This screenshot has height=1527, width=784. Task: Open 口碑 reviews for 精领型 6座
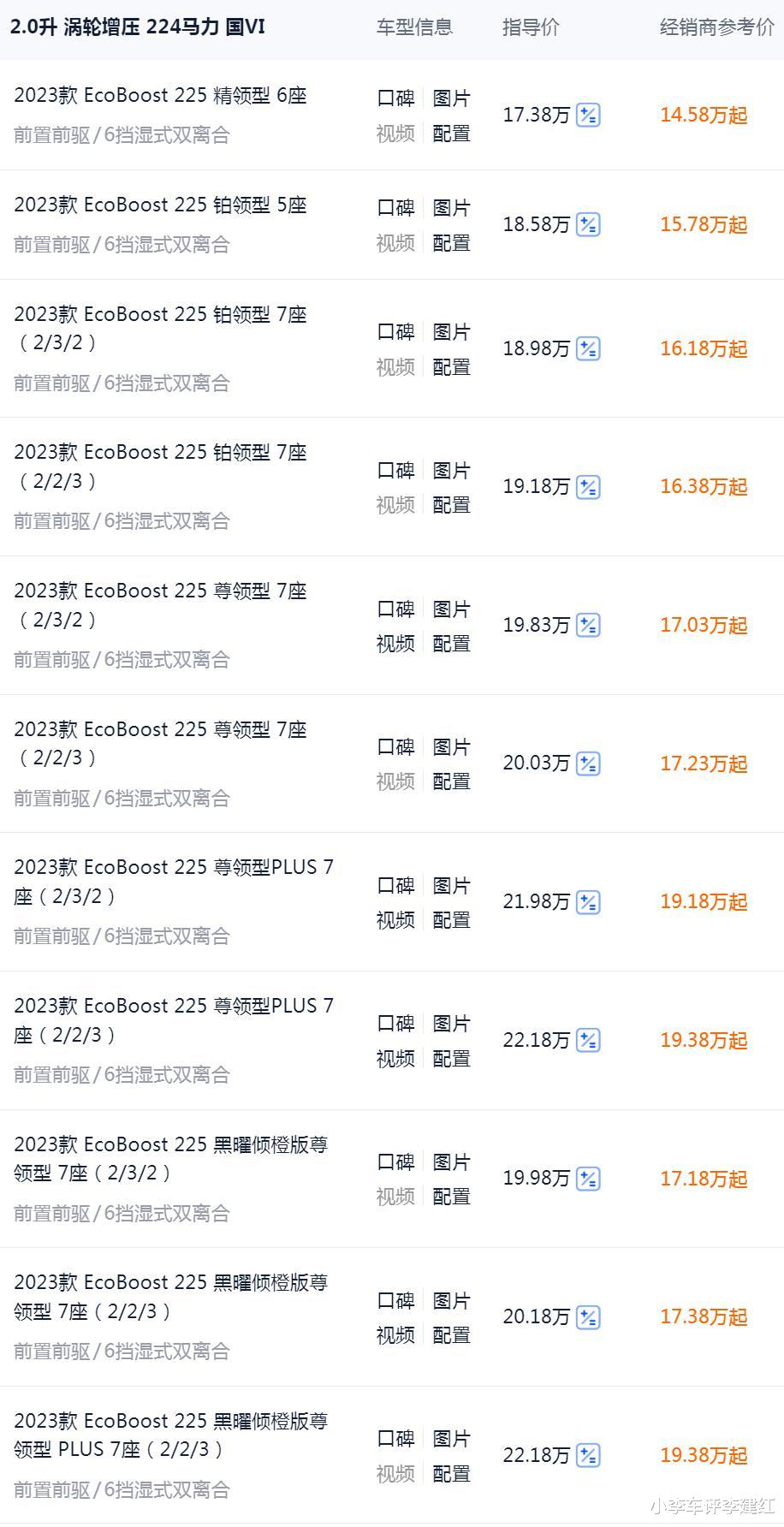395,98
